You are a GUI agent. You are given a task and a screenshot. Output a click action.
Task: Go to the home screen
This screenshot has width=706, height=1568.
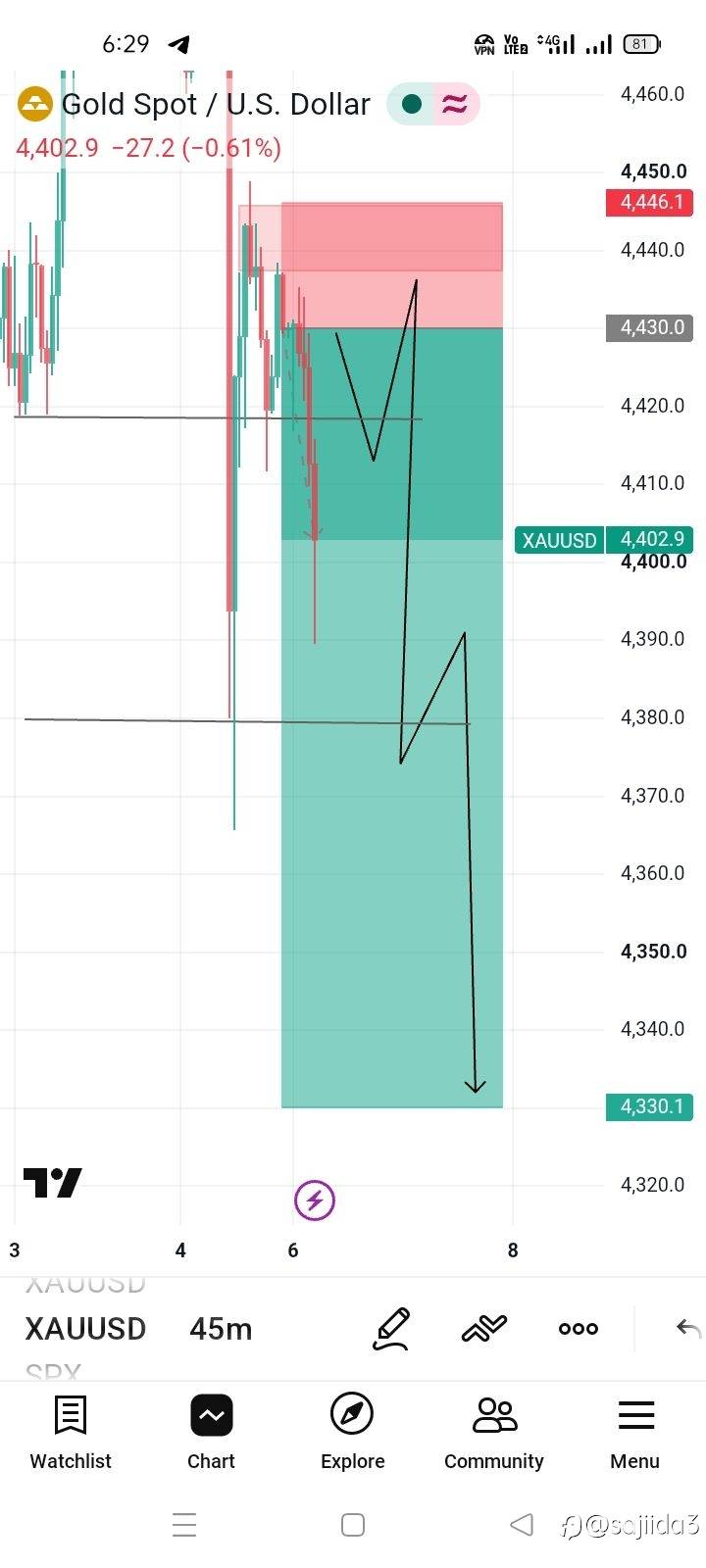[x=353, y=1525]
